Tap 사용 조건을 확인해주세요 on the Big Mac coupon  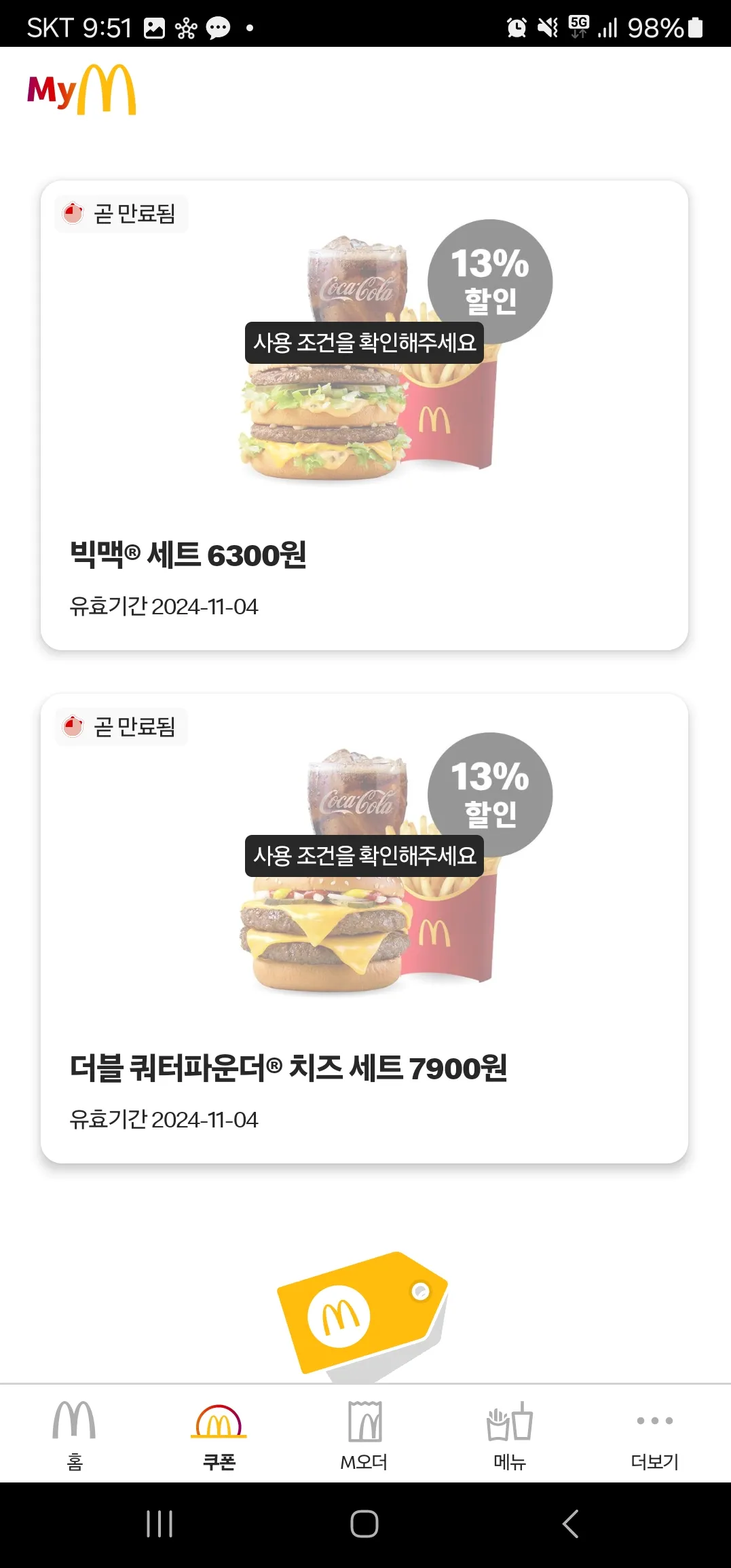click(x=365, y=343)
